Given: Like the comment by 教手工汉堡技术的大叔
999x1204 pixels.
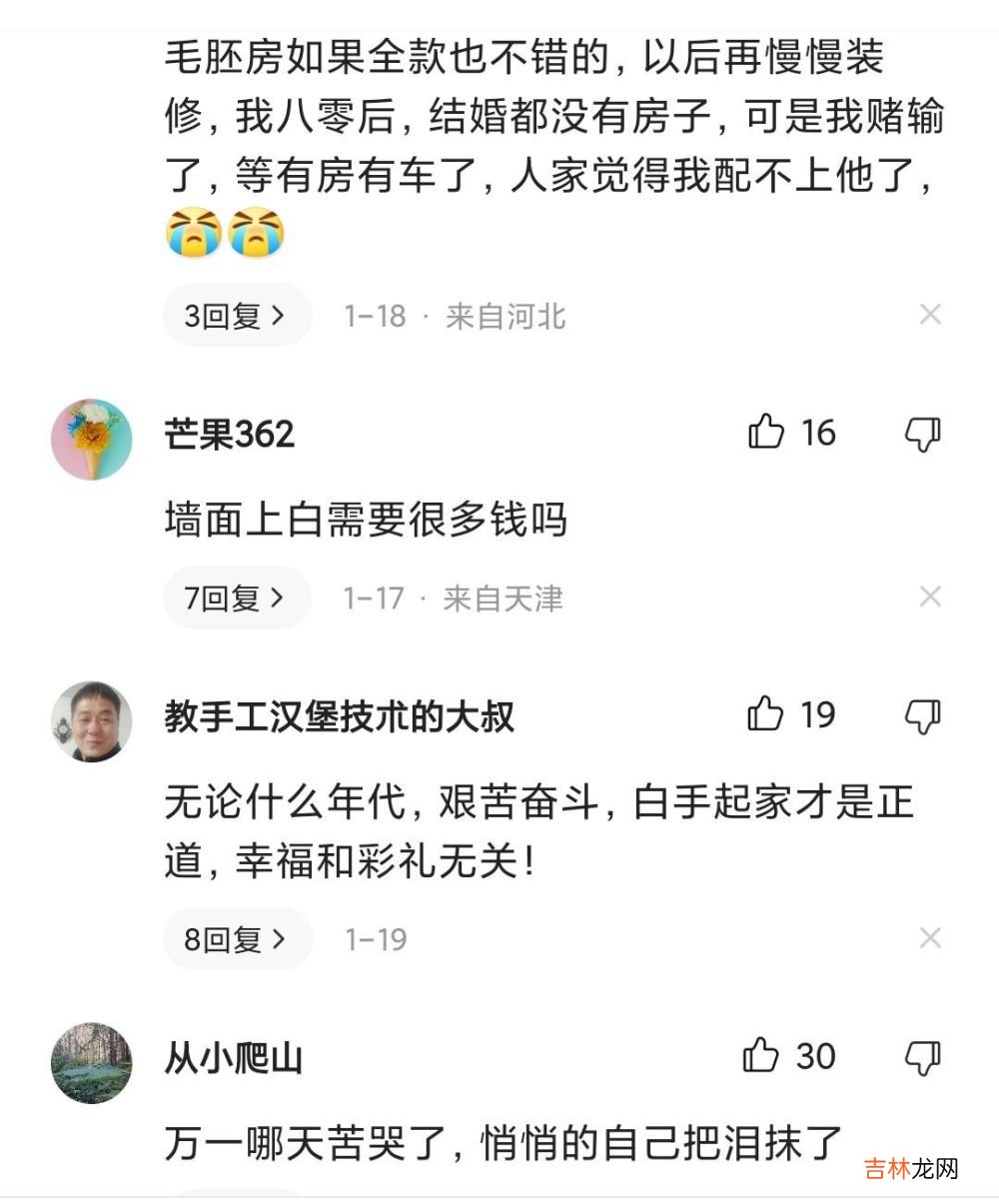Looking at the screenshot, I should (767, 714).
